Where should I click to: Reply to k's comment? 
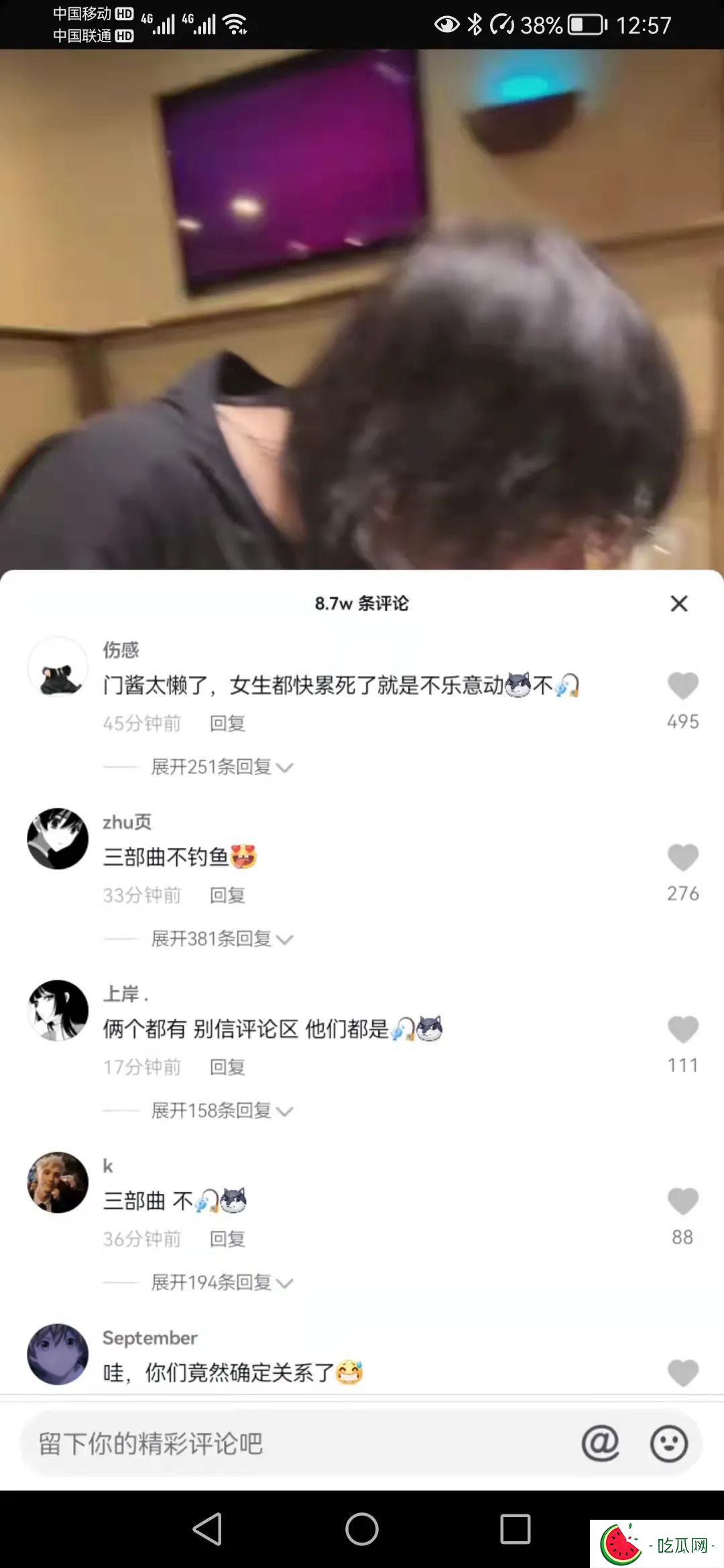pos(227,1240)
